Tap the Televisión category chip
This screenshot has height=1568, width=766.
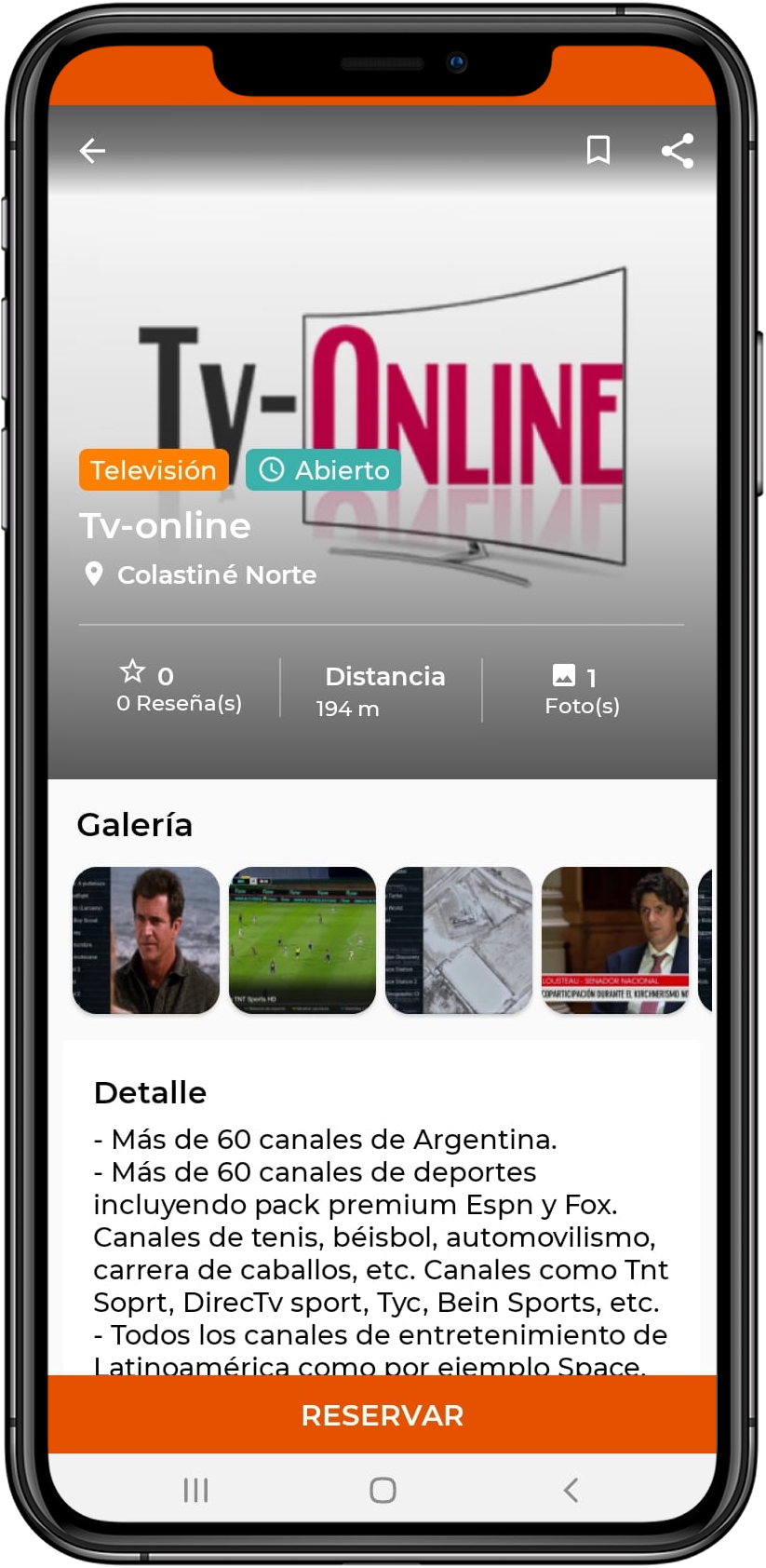[154, 470]
